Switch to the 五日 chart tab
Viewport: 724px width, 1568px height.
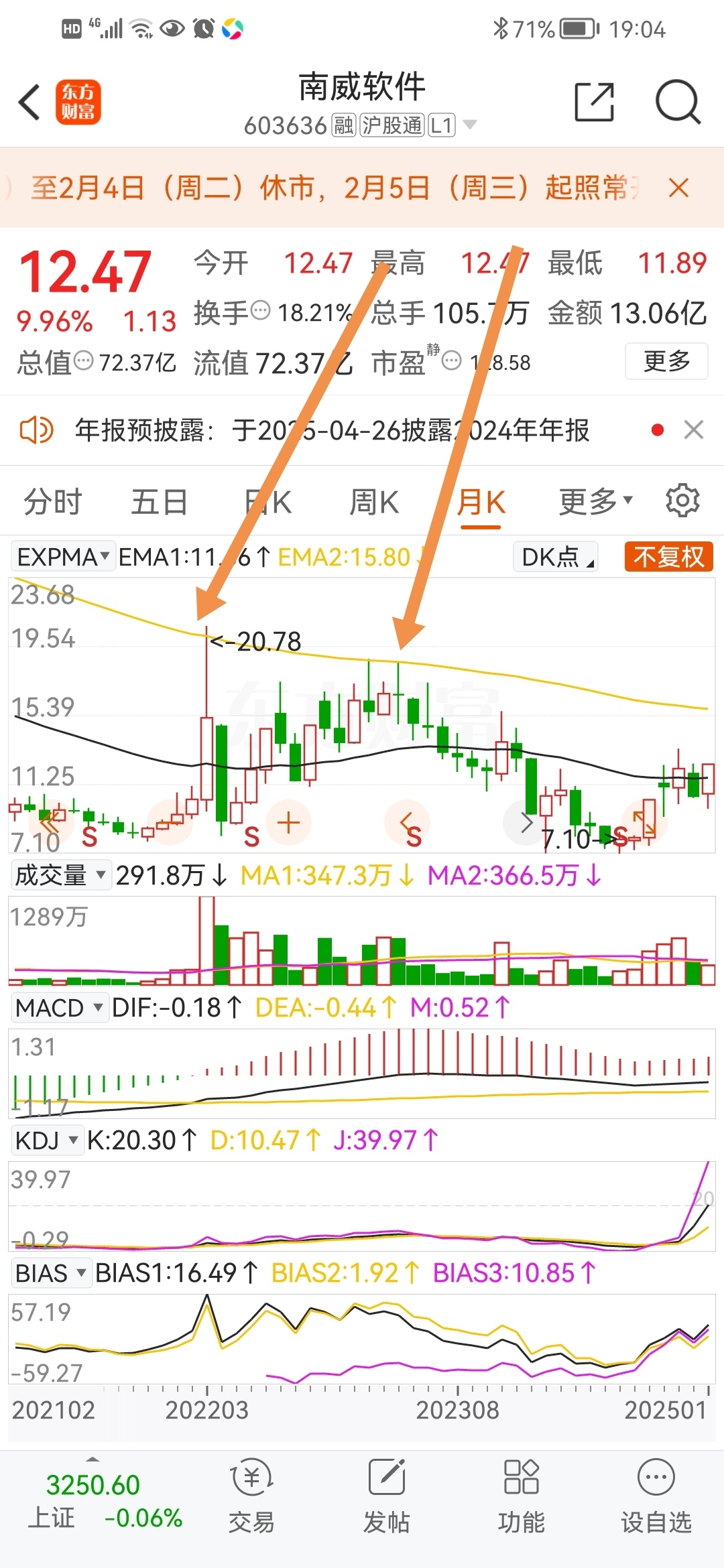point(160,502)
